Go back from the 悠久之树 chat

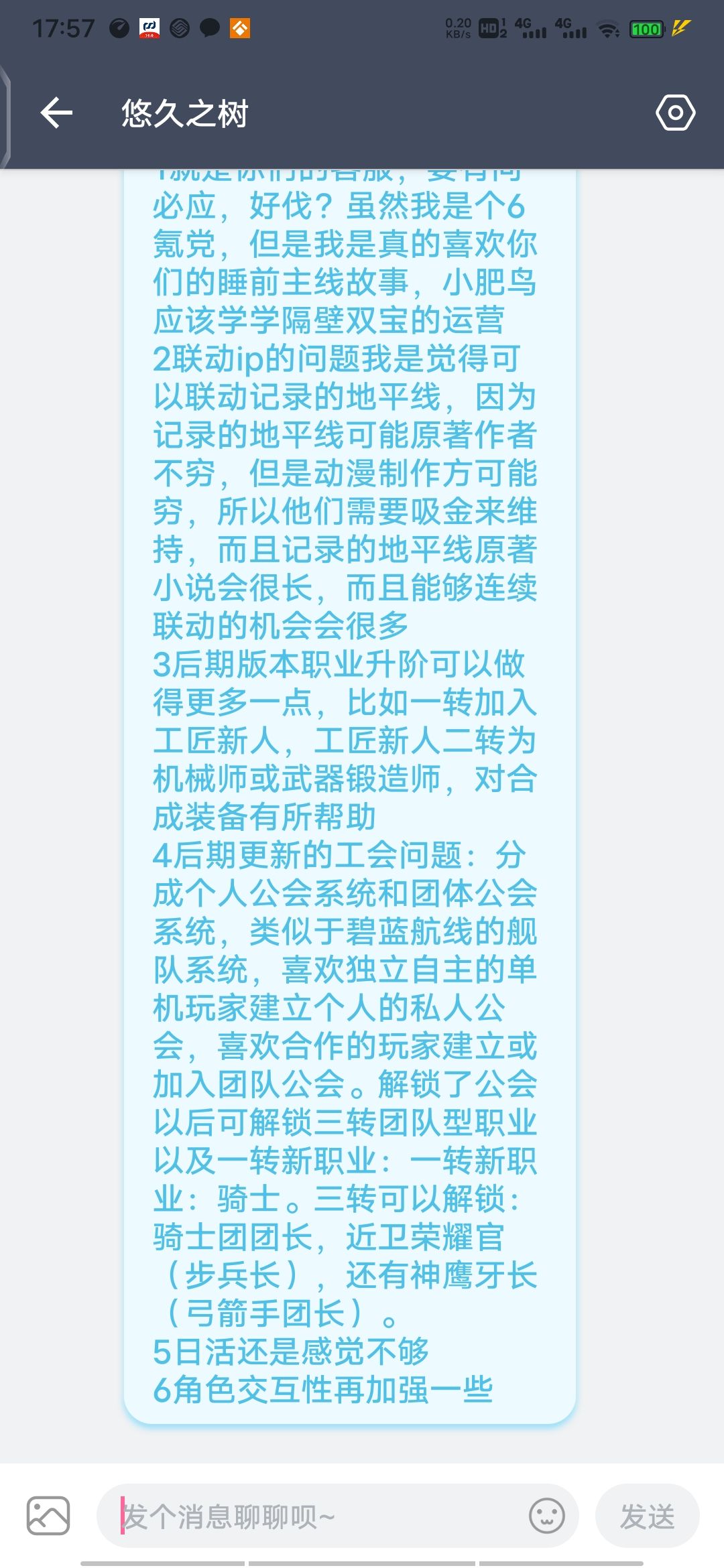pos(56,113)
